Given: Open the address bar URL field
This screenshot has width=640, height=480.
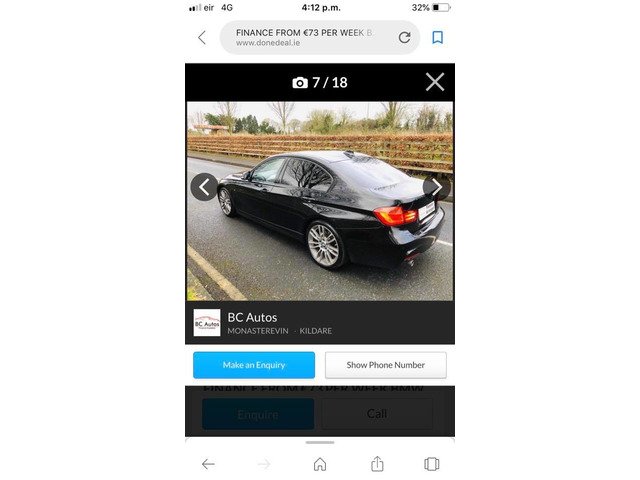Looking at the screenshot, I should point(305,38).
